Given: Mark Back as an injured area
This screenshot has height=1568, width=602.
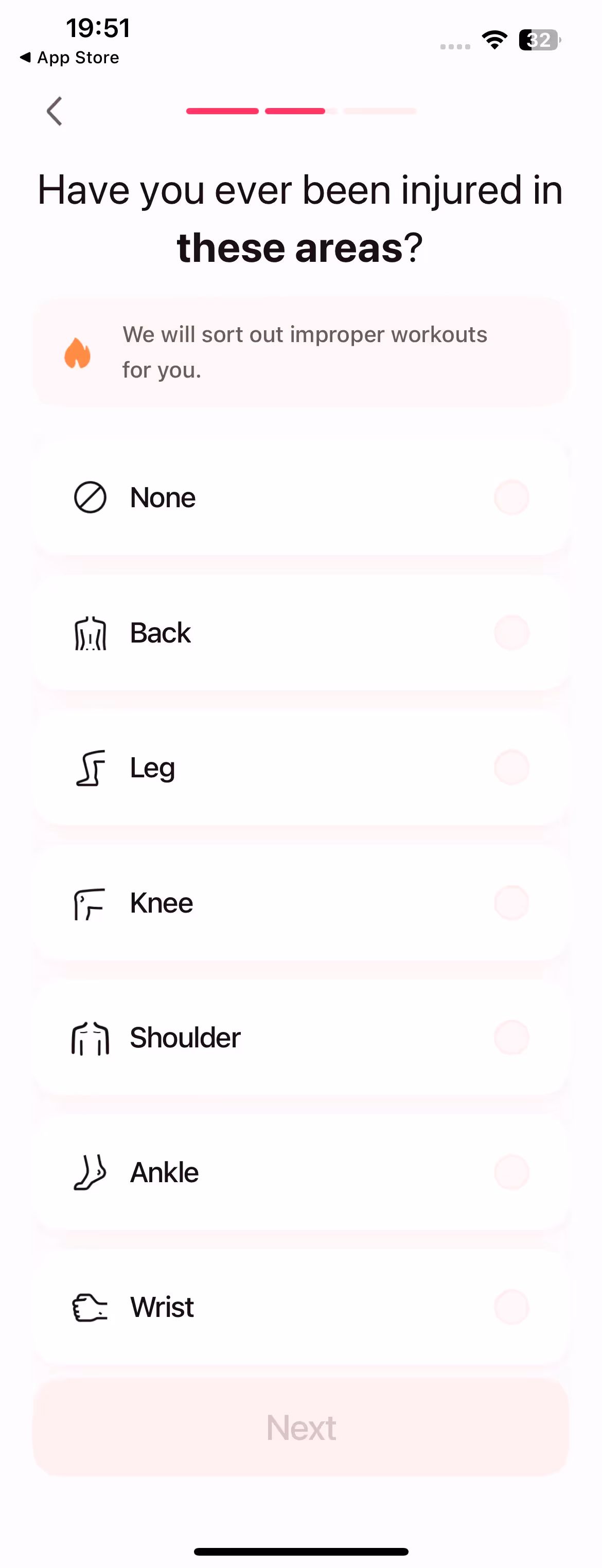Looking at the screenshot, I should (300, 632).
